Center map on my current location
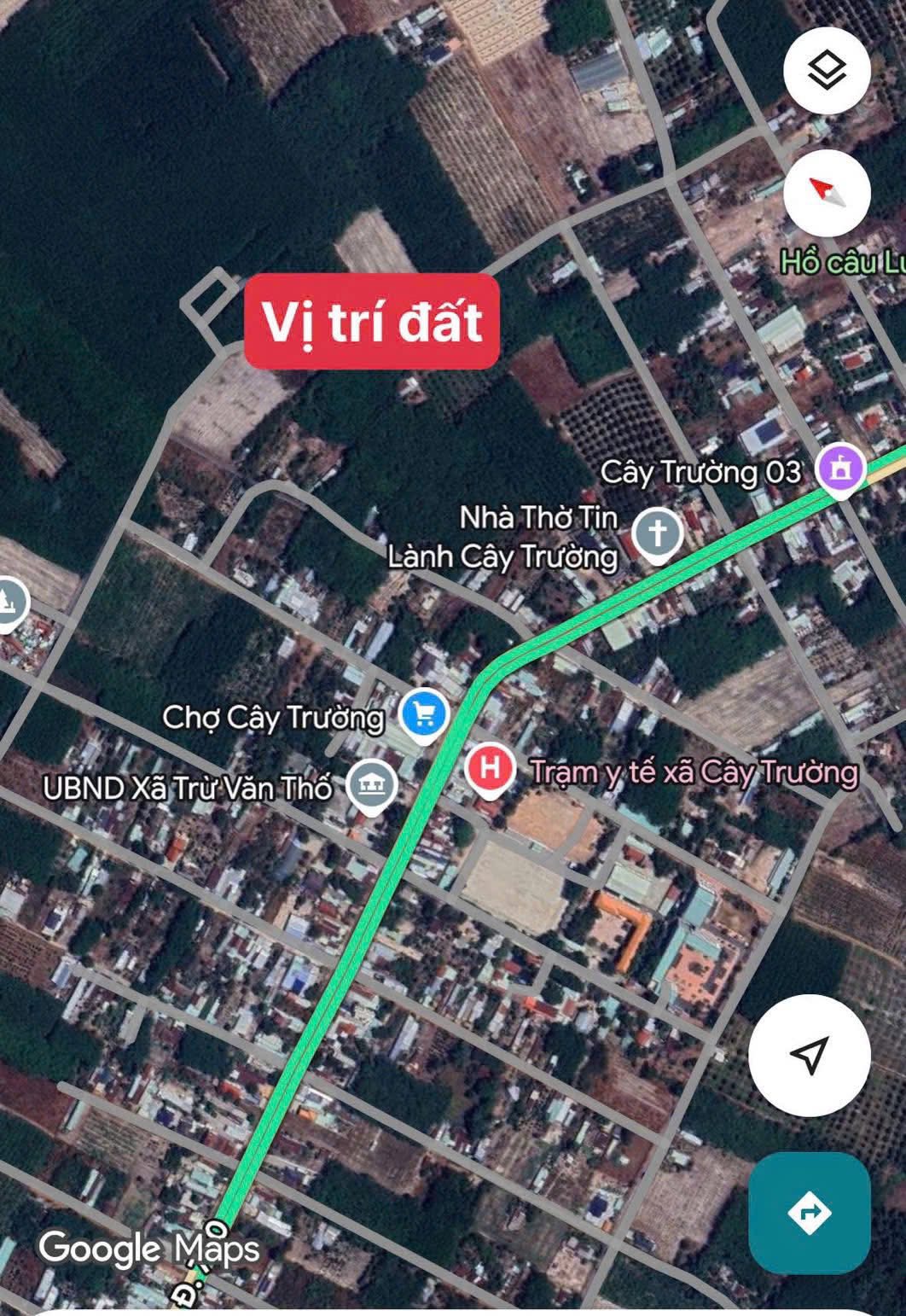Viewport: 906px width, 1316px height. [809, 1055]
